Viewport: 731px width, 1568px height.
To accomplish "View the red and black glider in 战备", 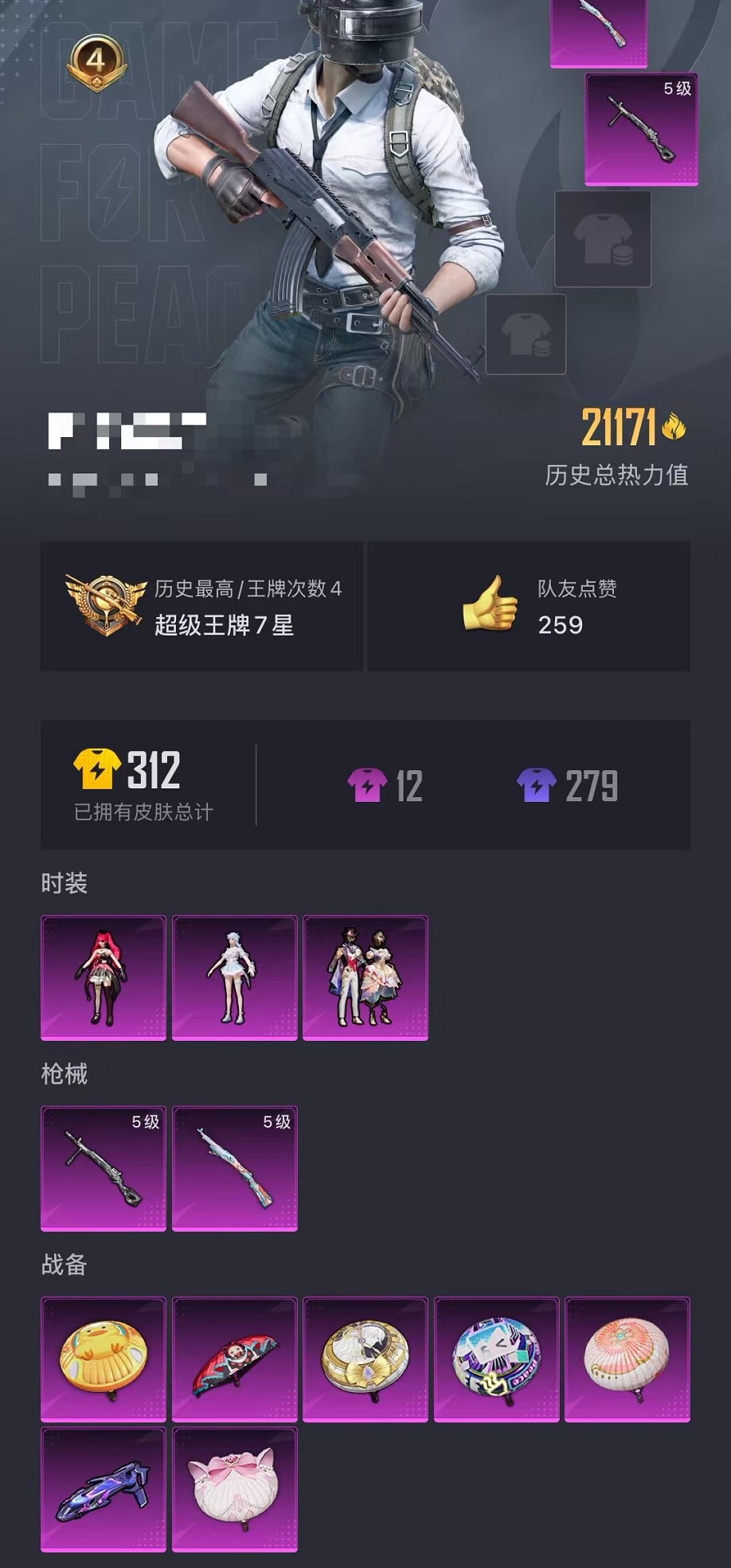I will (x=235, y=1359).
